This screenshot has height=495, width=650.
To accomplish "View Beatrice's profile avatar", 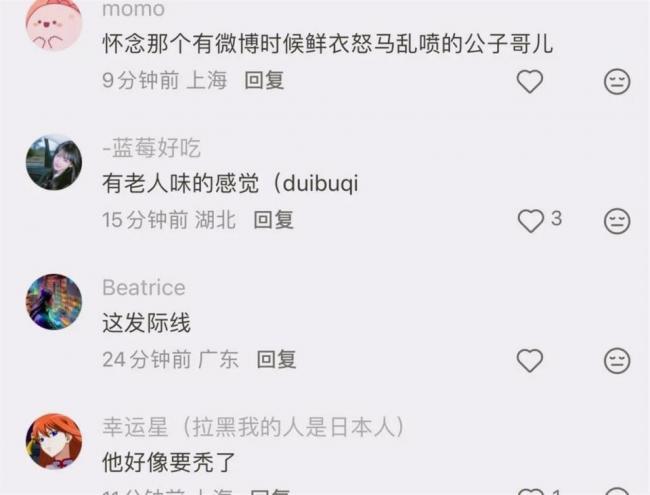I will click(x=53, y=302).
